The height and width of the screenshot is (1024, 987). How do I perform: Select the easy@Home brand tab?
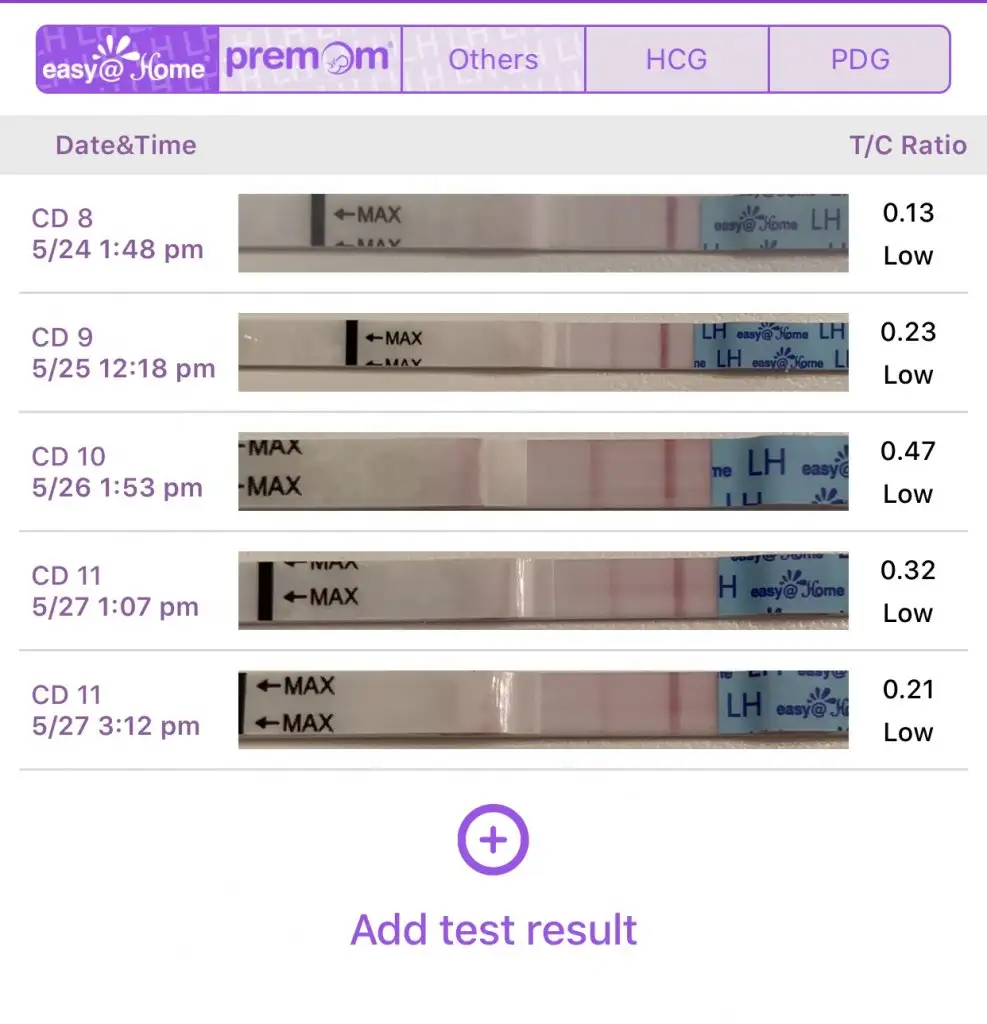[x=127, y=60]
